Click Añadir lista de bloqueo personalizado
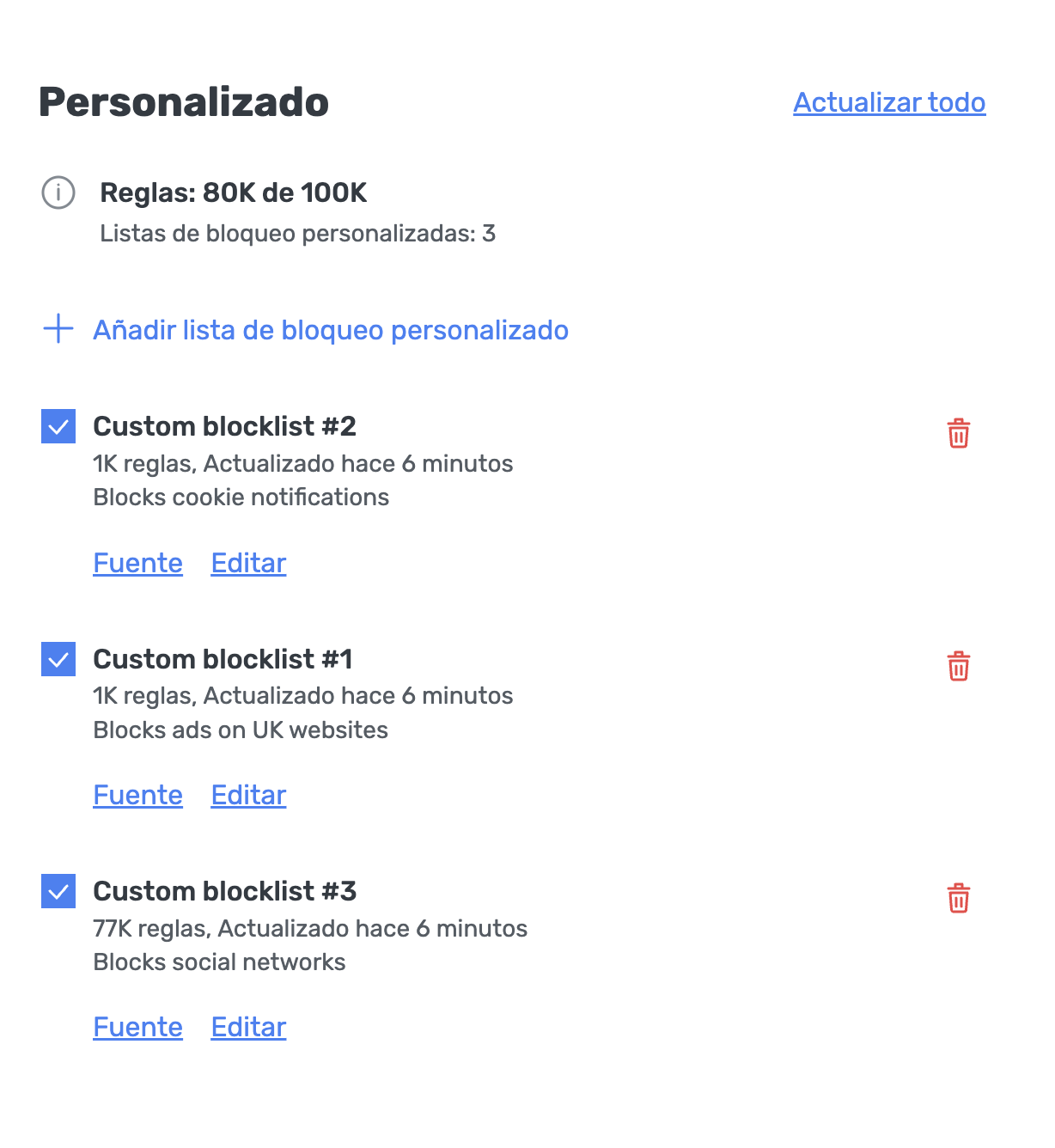The width and height of the screenshot is (1055, 1148). pos(330,330)
